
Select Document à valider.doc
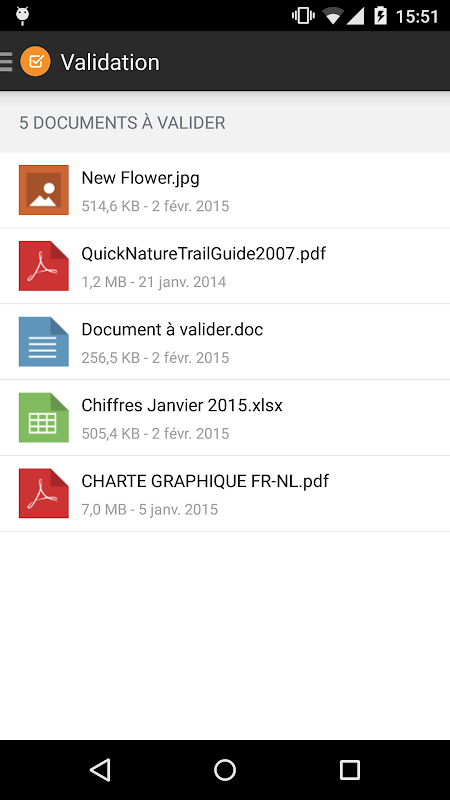tap(225, 342)
